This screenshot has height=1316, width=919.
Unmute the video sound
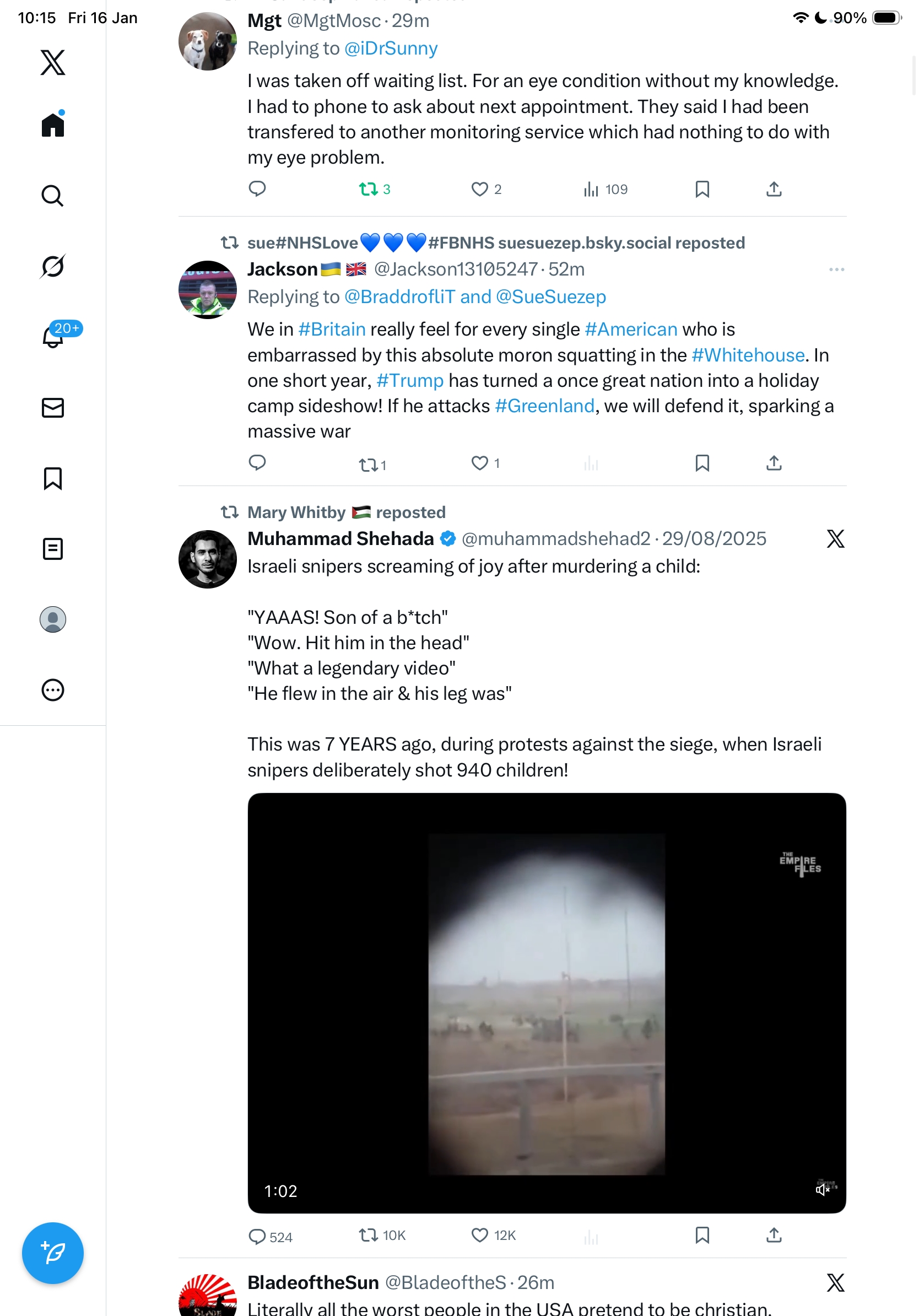tap(823, 1189)
